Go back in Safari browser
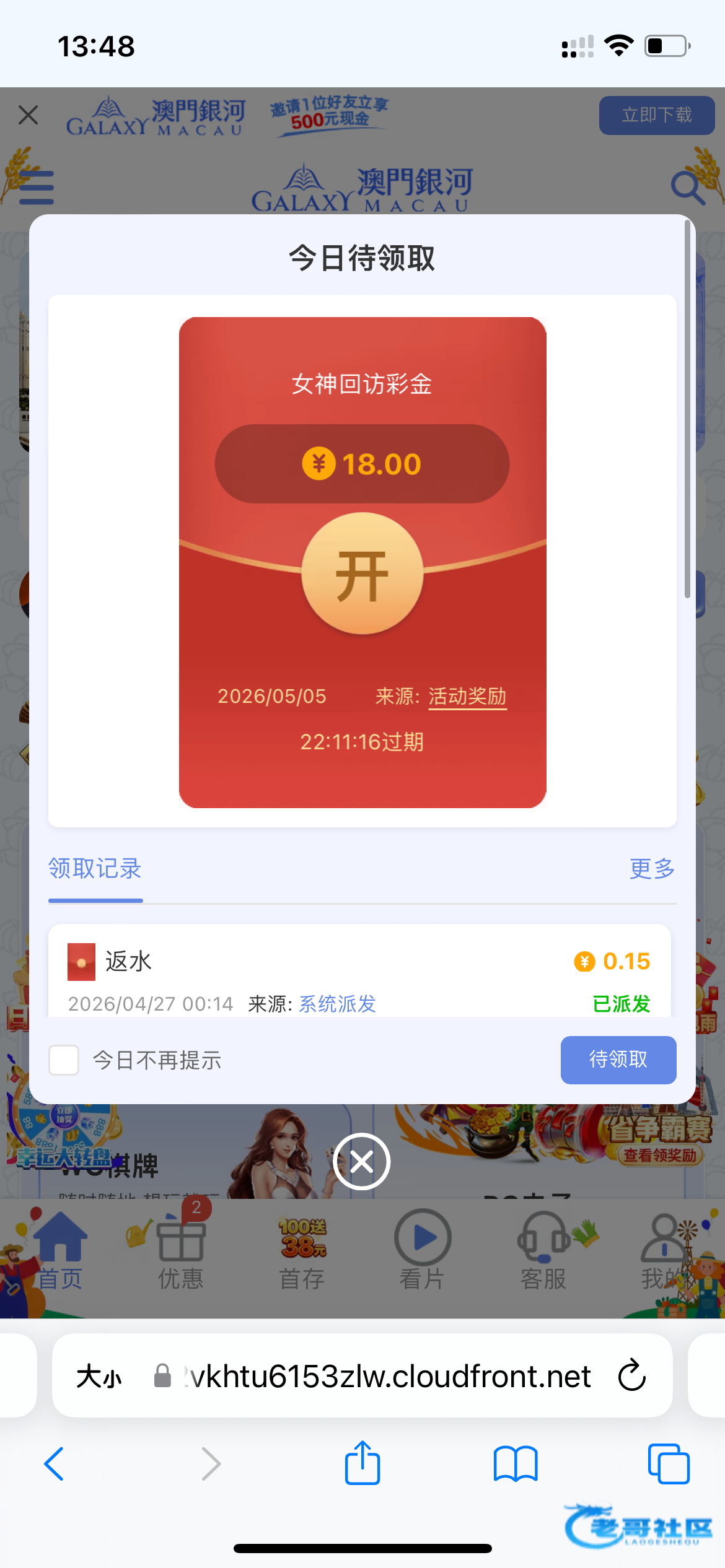Image resolution: width=725 pixels, height=1568 pixels. pyautogui.click(x=55, y=1464)
